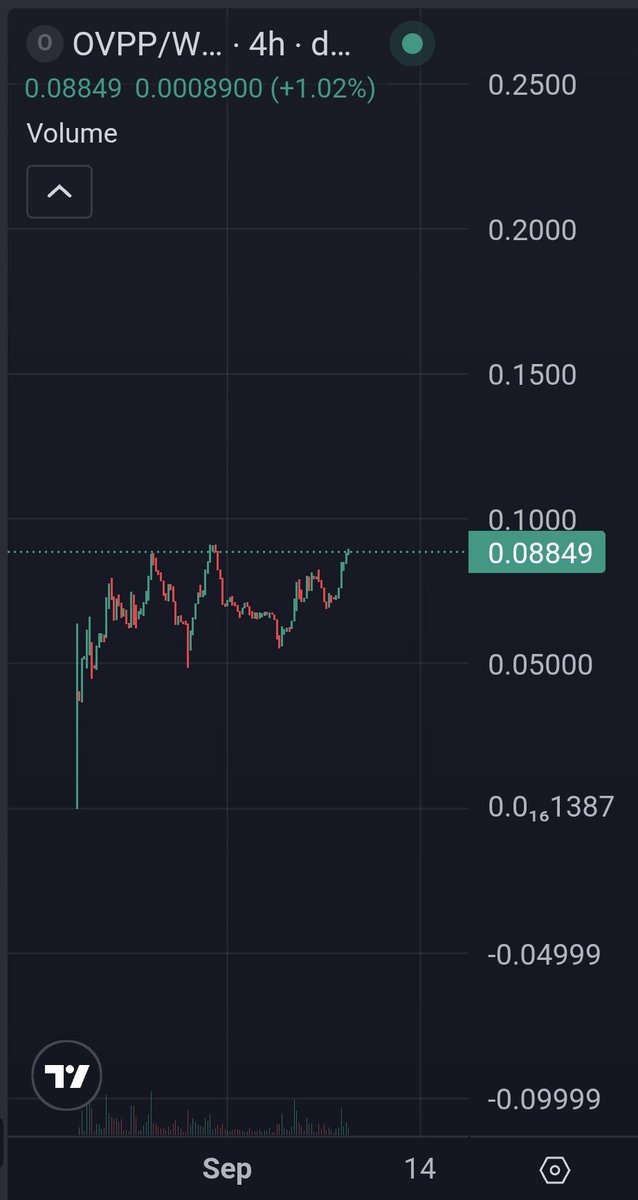
Task: Open chart settings hexagon icon
Action: [x=554, y=1169]
